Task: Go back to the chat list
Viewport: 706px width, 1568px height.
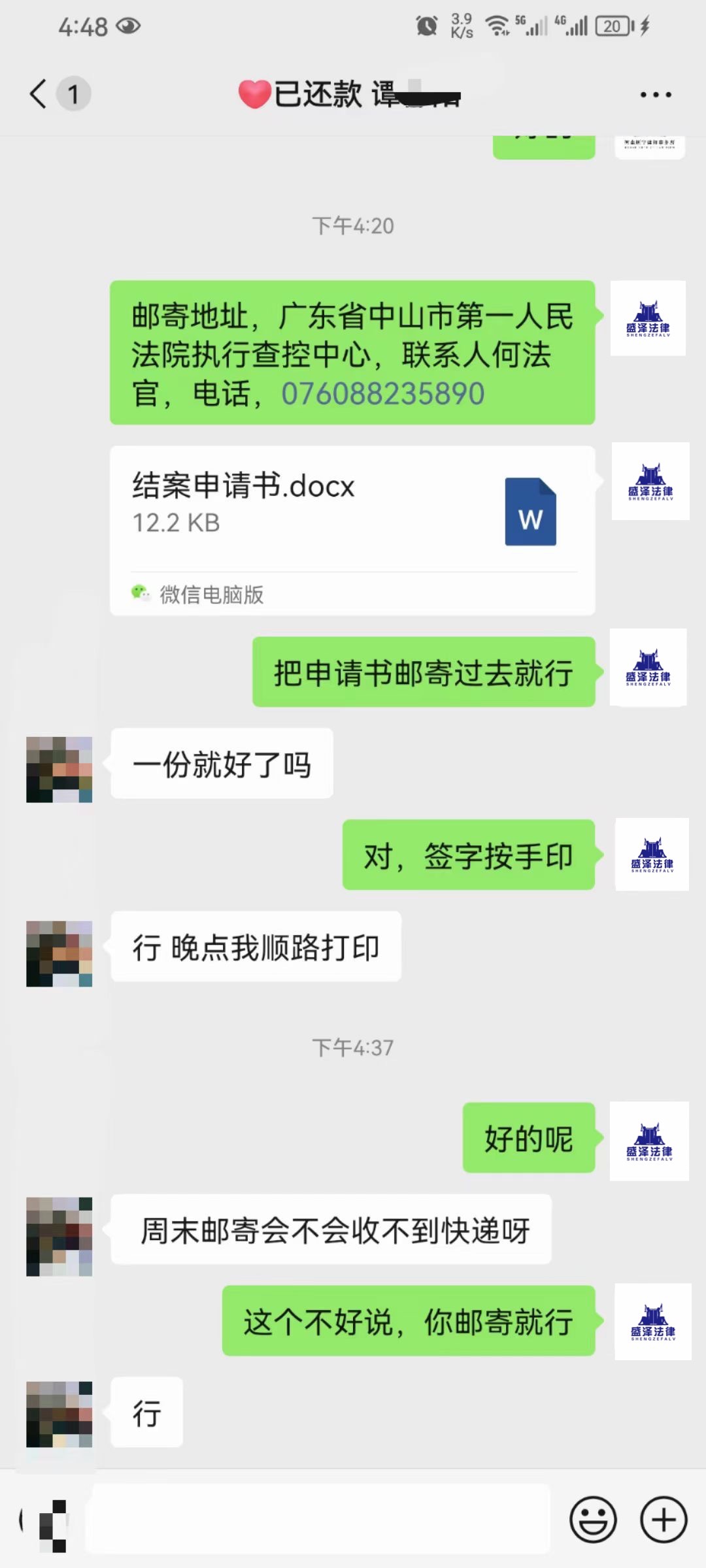Action: point(39,94)
